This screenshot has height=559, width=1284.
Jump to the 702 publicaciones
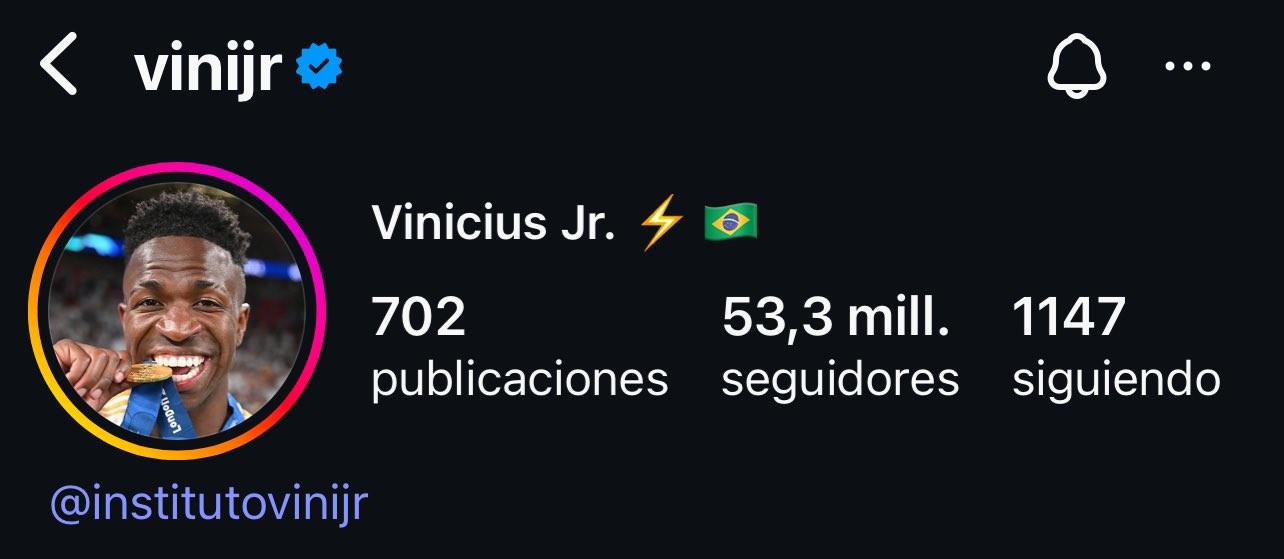(x=519, y=347)
